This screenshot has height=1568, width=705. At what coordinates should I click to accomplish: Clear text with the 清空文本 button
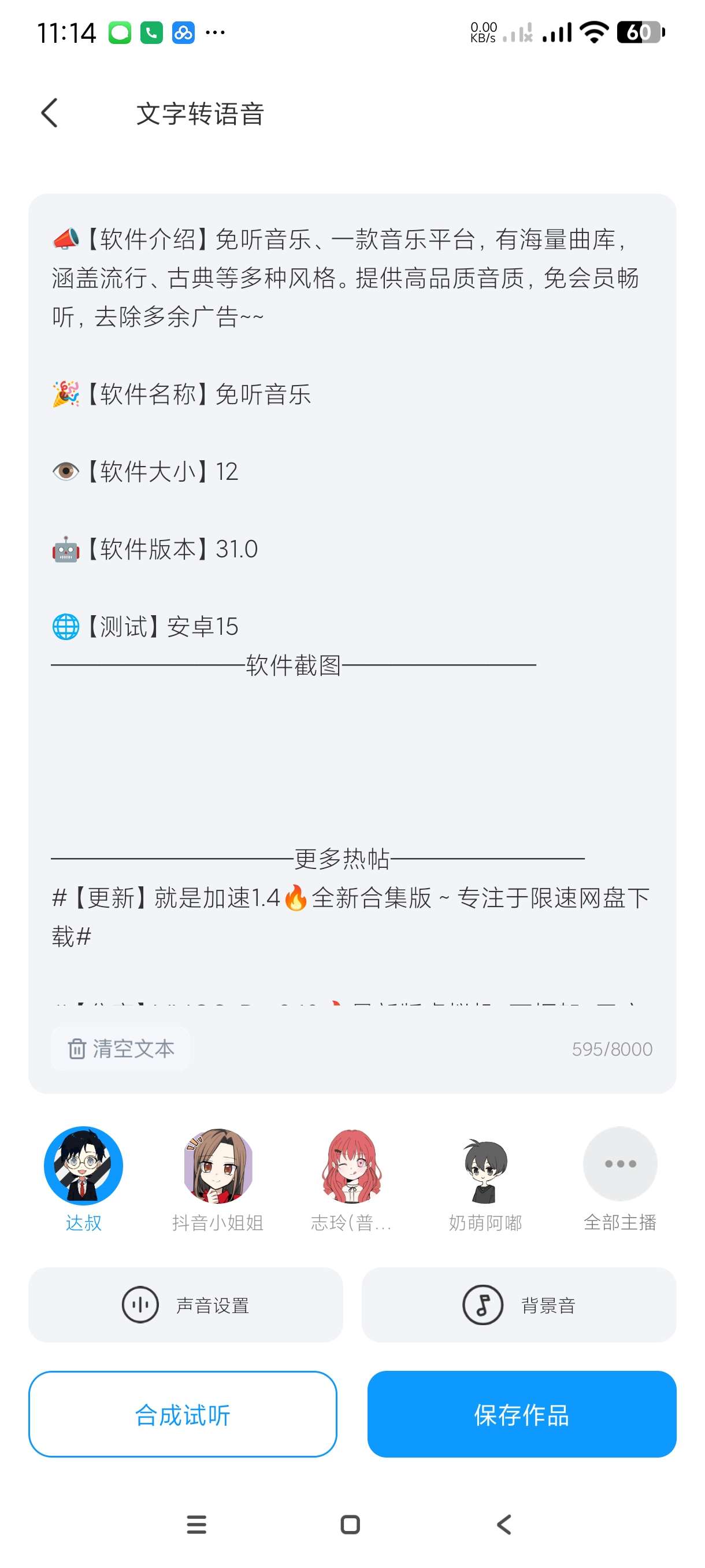point(120,1048)
